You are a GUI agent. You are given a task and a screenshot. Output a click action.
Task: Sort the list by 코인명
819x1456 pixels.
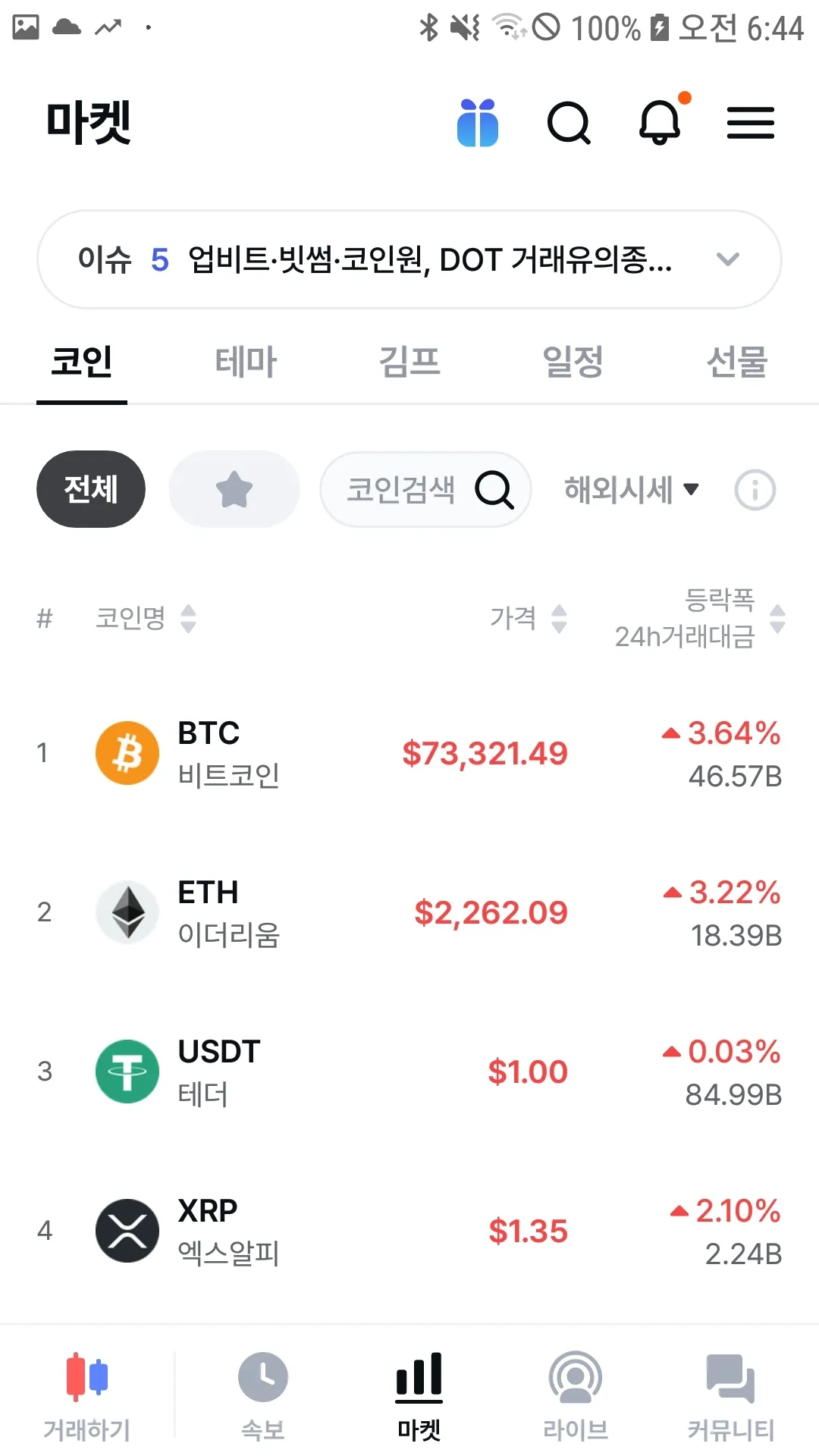coord(146,618)
